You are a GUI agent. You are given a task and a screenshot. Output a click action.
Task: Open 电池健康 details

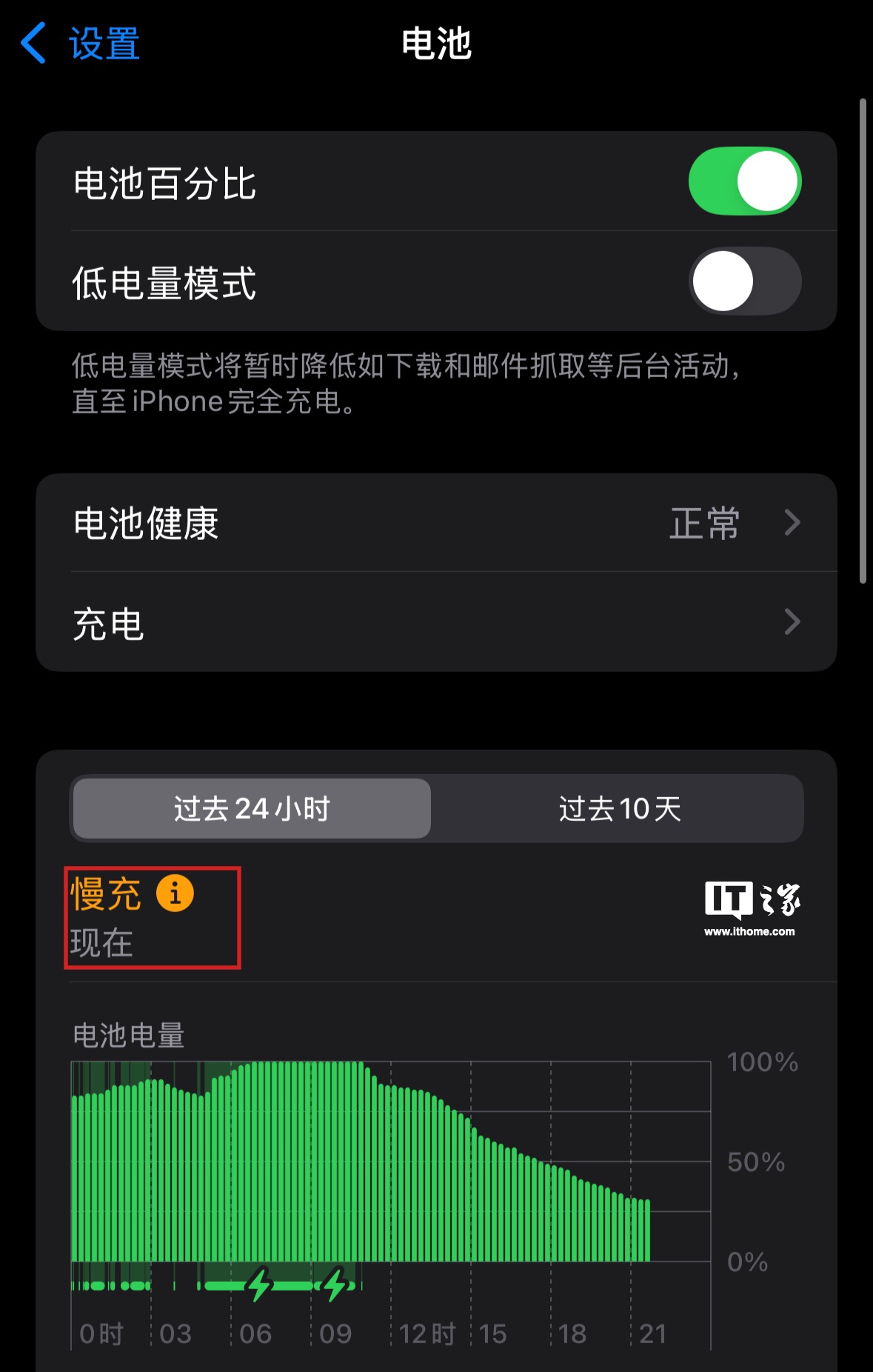coord(436,523)
